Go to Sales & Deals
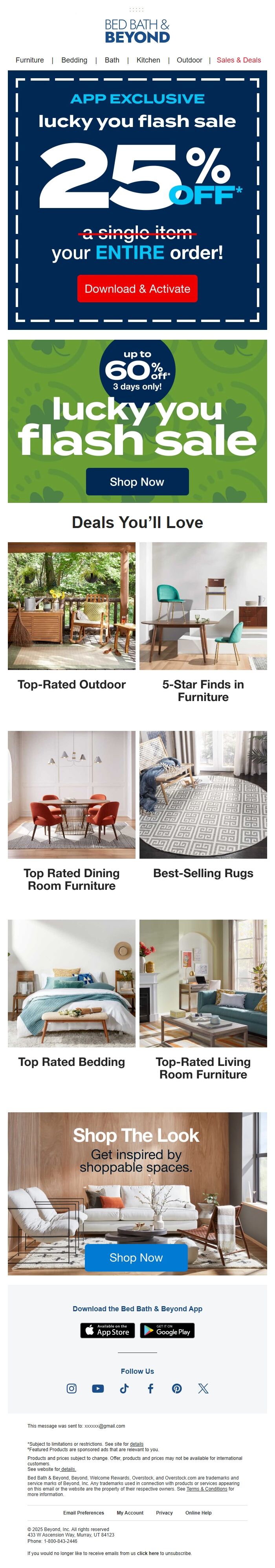Image resolution: width=275 pixels, height=1568 pixels. pos(238,60)
